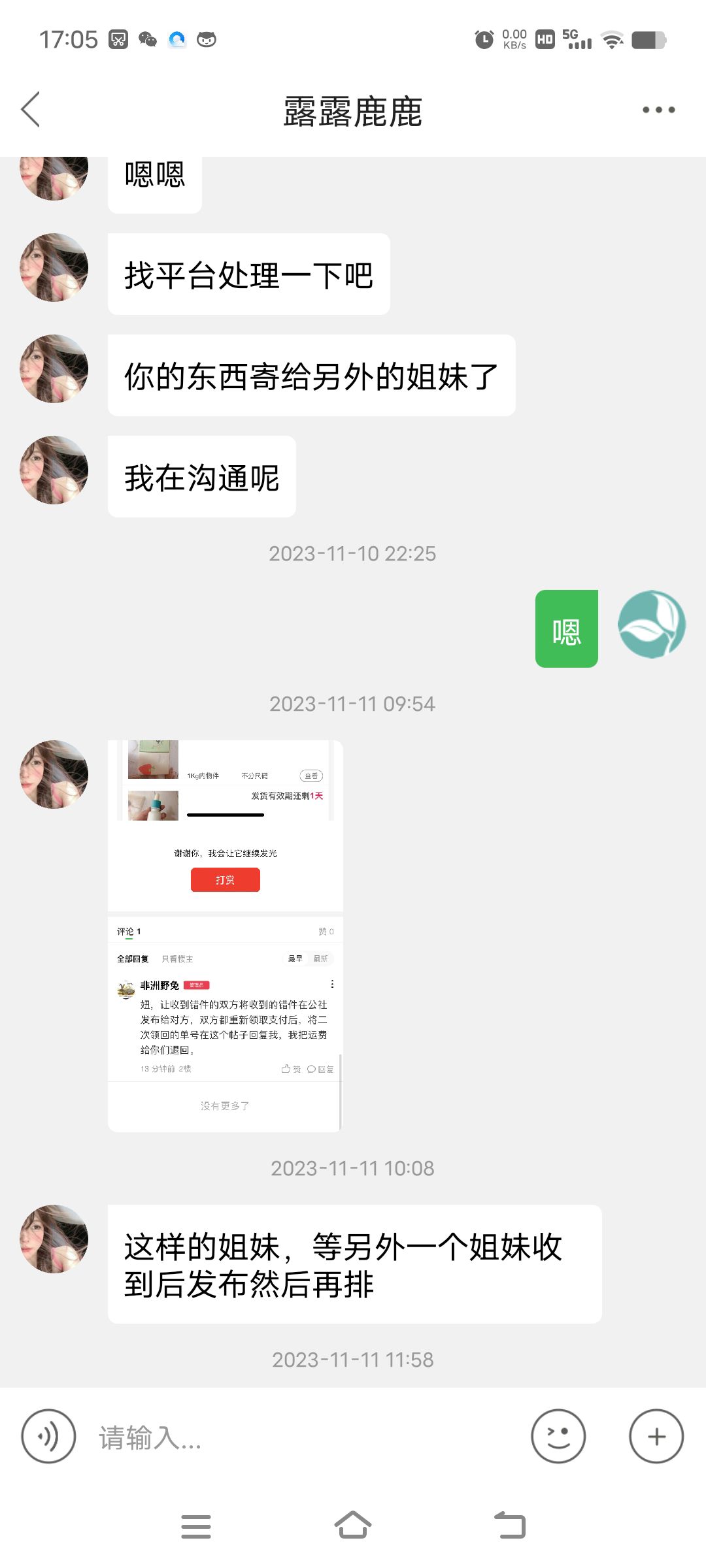Open the plus attachment menu
Screen dimensions: 706x1568
pos(656,1437)
